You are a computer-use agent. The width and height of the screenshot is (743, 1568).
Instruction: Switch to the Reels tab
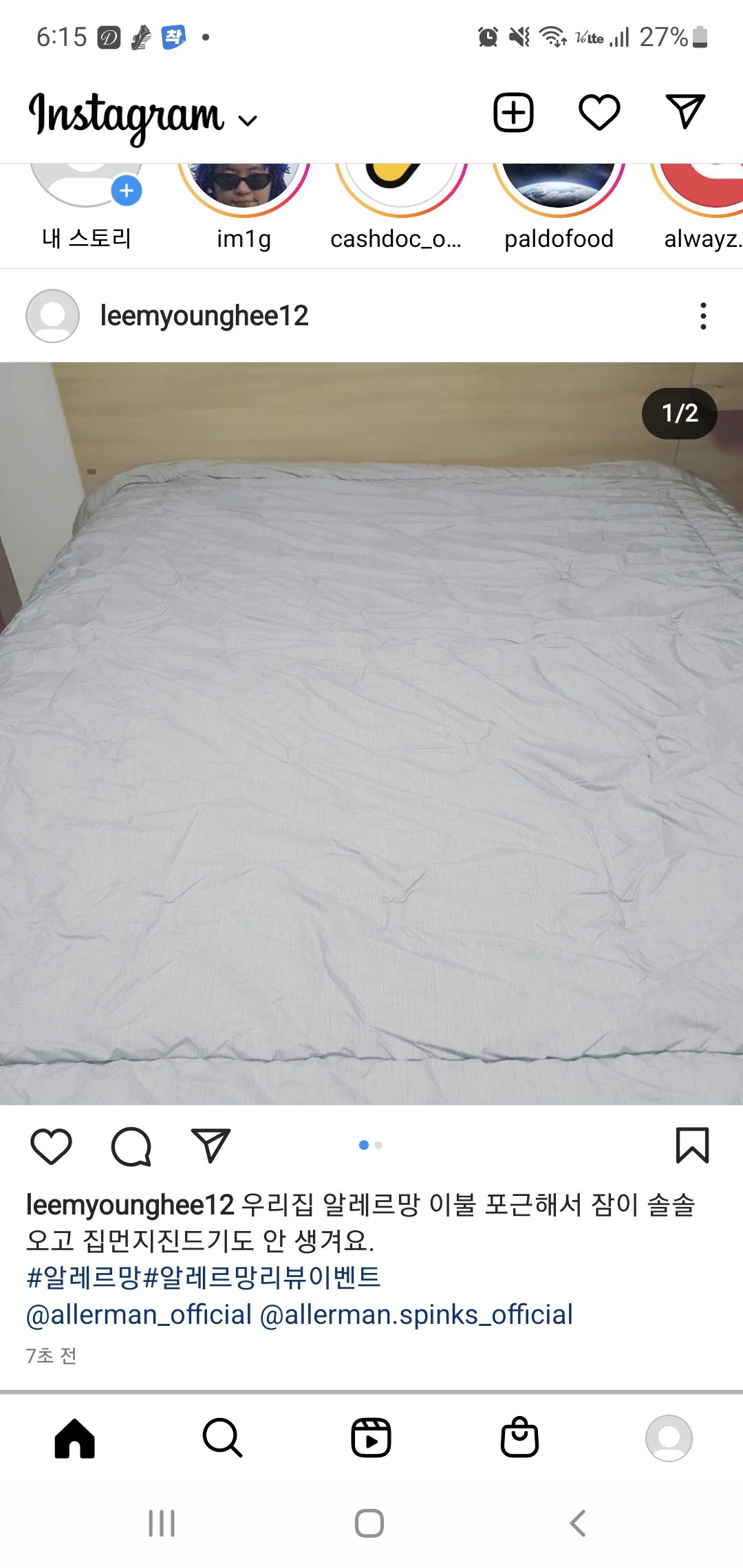371,1438
